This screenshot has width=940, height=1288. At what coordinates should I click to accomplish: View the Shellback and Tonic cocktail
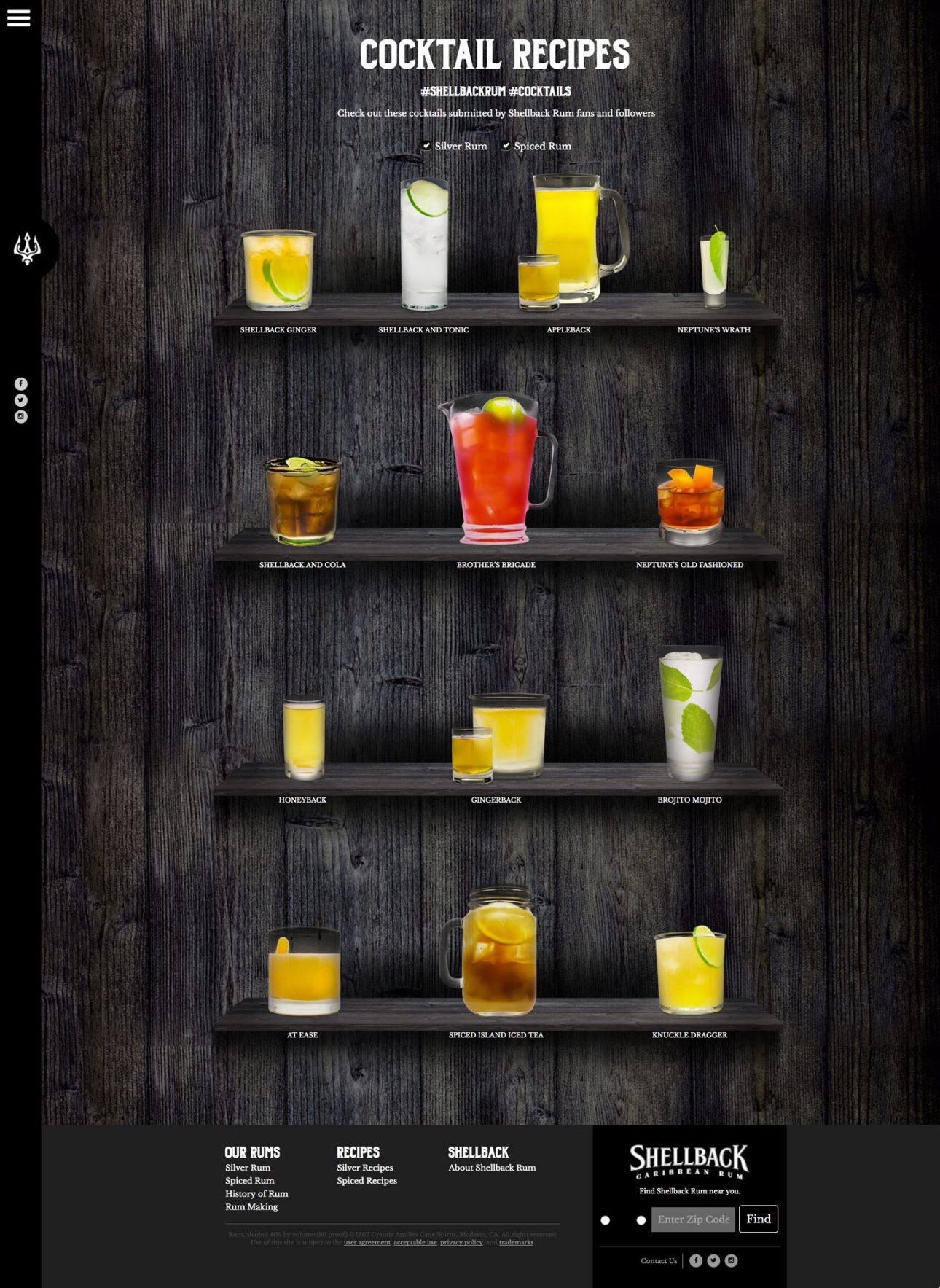[424, 244]
